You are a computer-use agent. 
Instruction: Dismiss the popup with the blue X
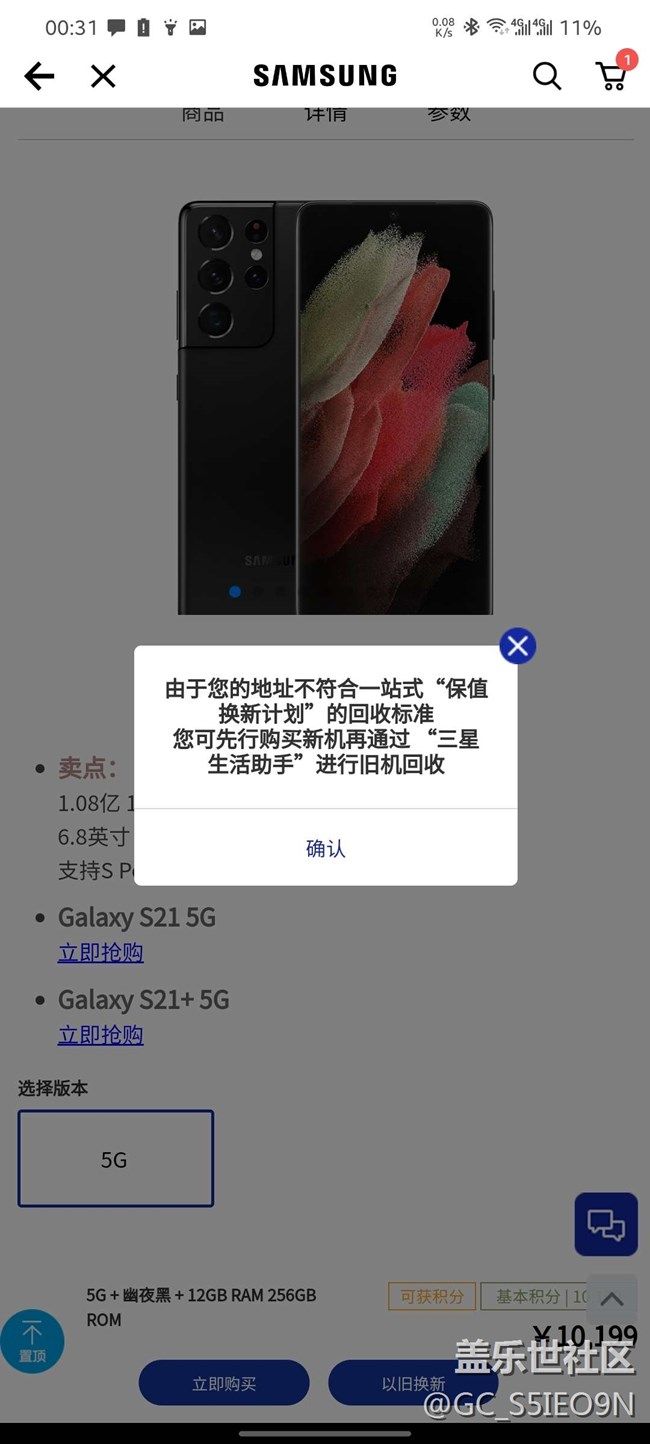(517, 646)
